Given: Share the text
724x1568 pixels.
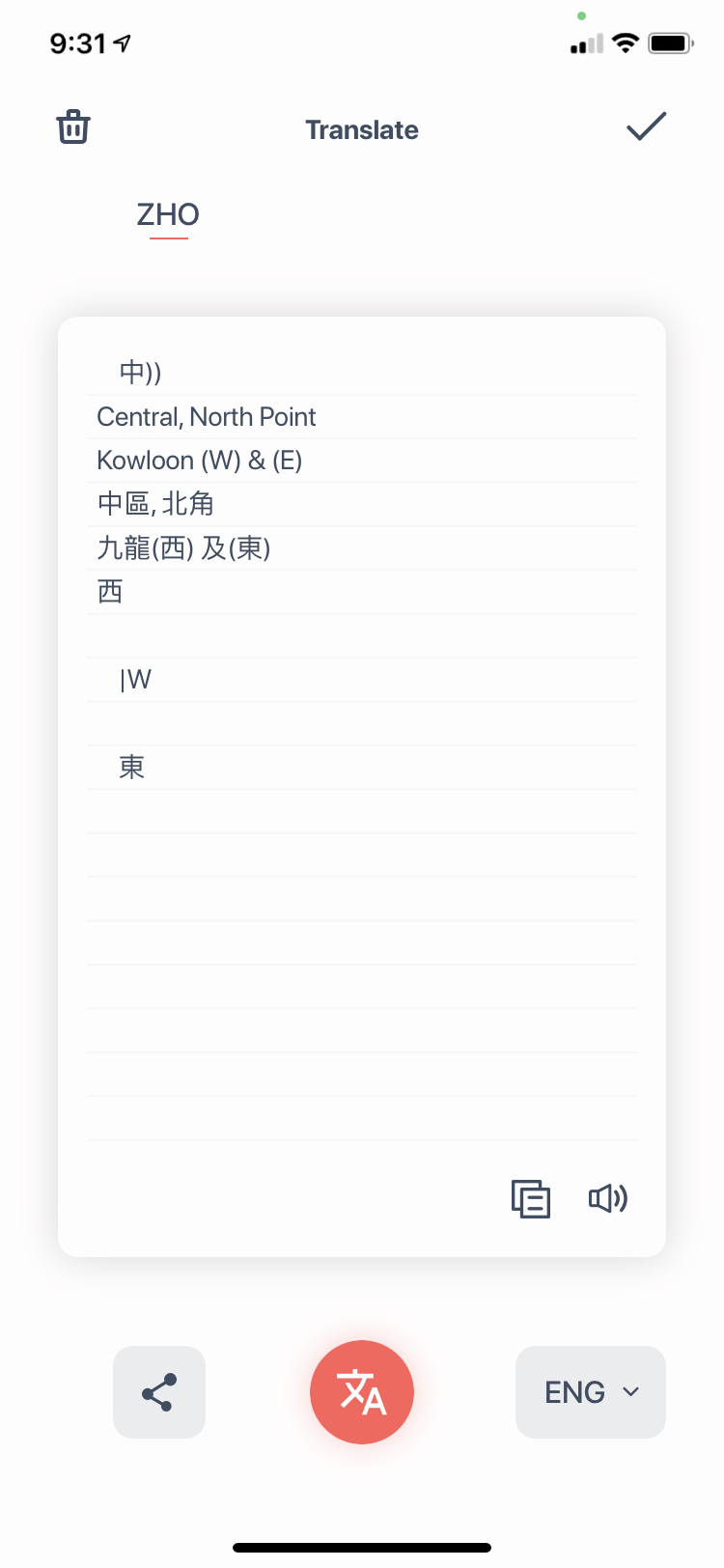Looking at the screenshot, I should click(x=159, y=1392).
